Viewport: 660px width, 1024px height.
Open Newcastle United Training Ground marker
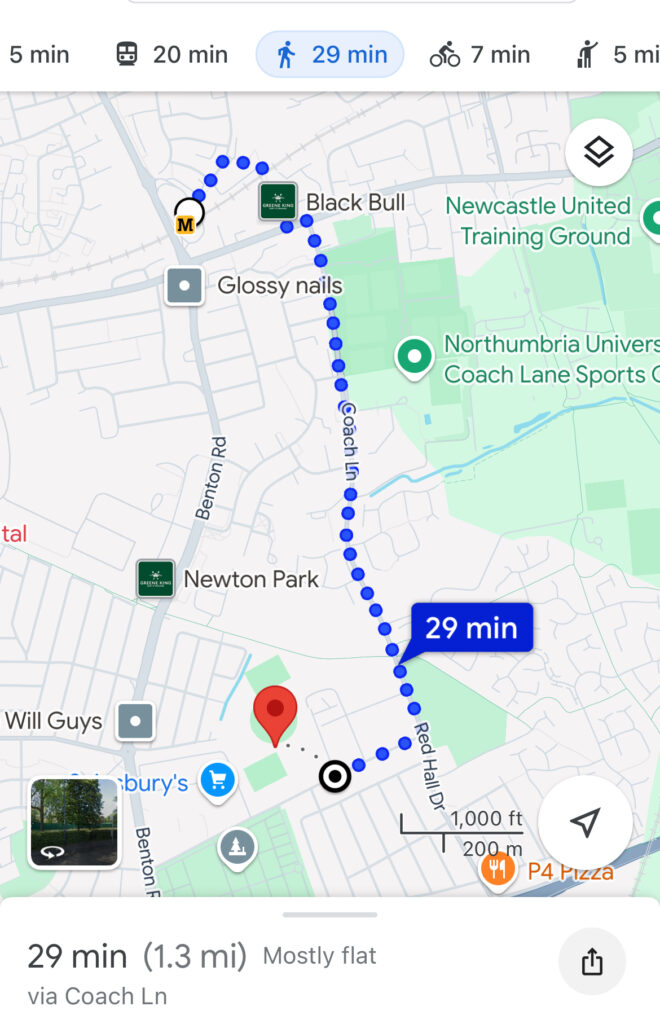coord(650,220)
